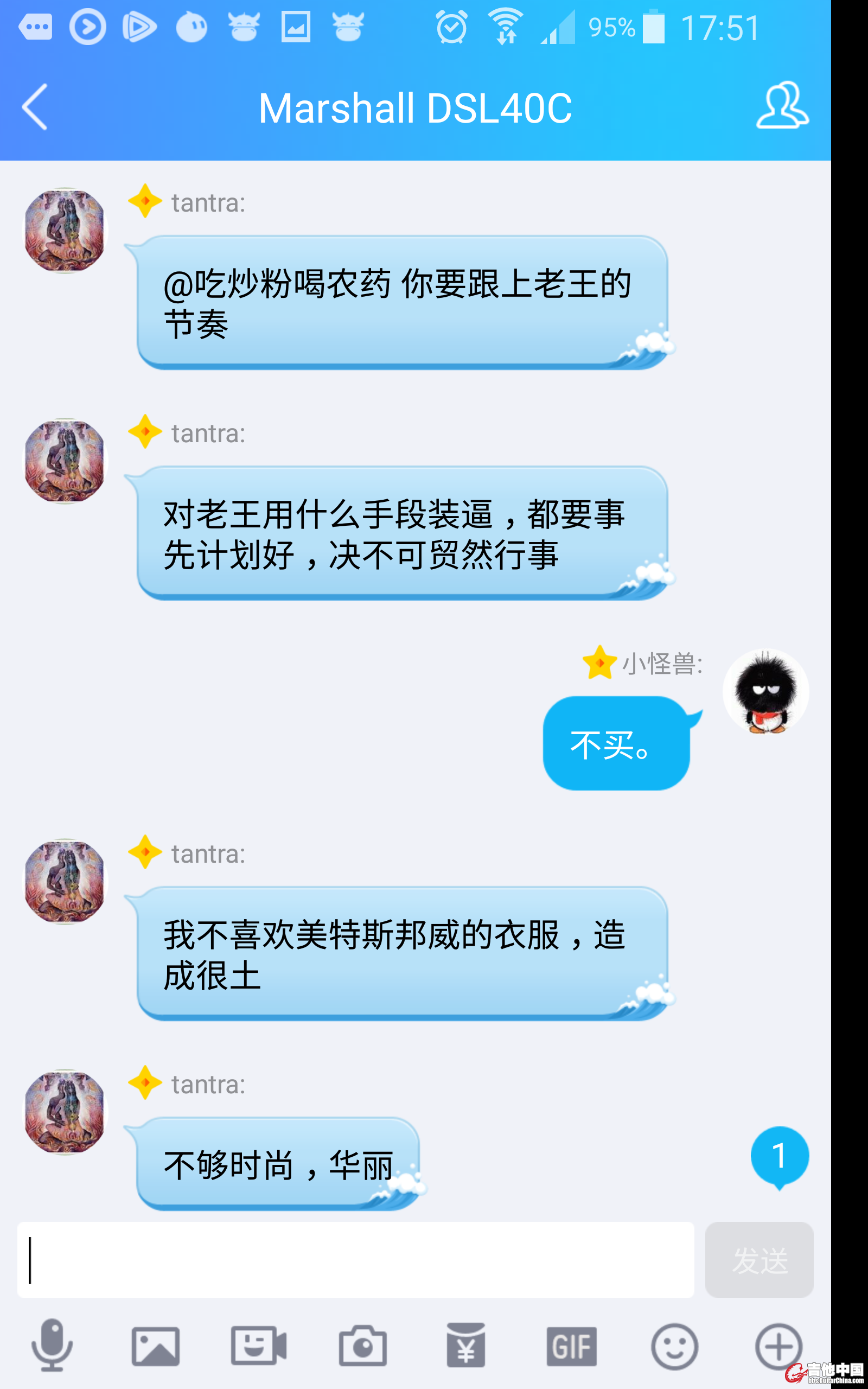
Task: Tap the message input field
Action: tap(355, 1260)
